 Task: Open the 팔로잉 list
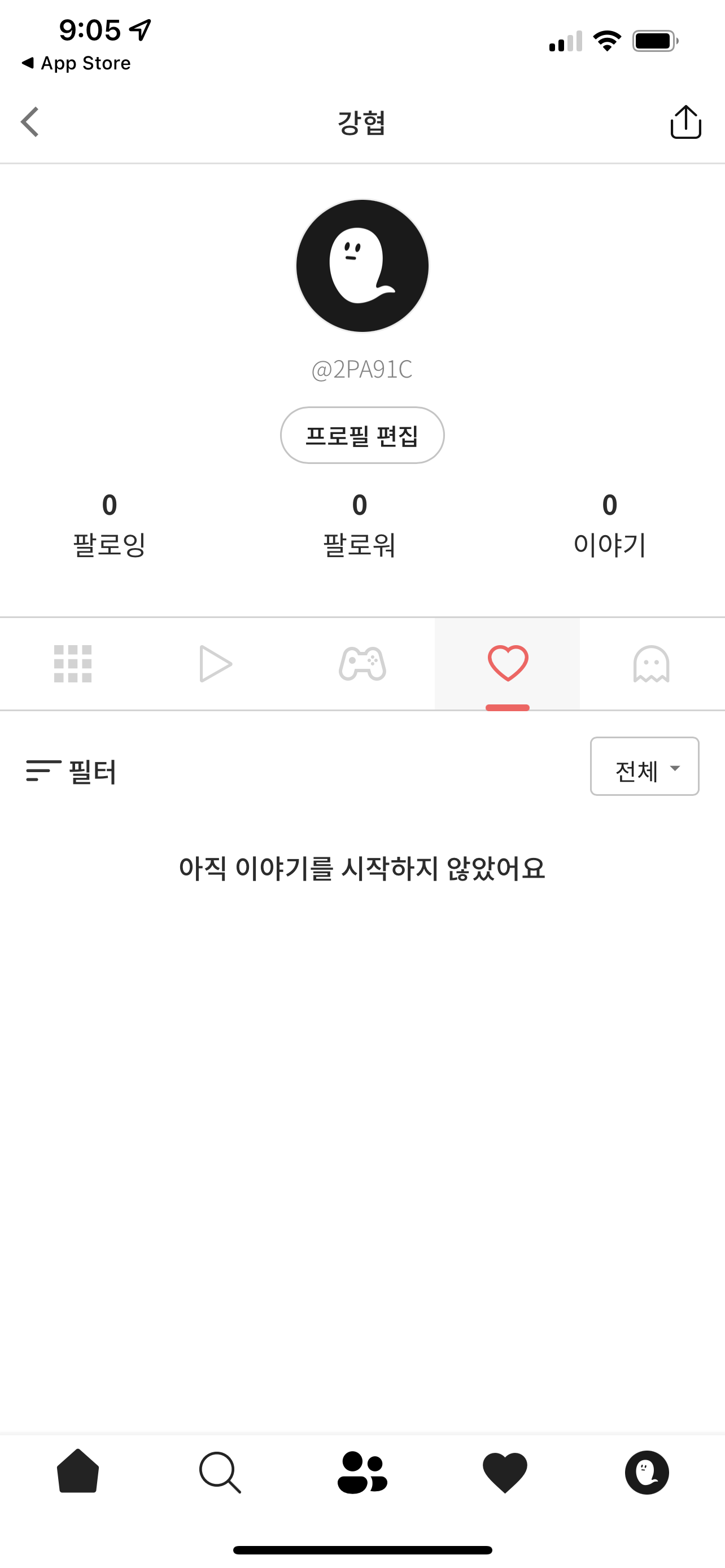tap(110, 525)
